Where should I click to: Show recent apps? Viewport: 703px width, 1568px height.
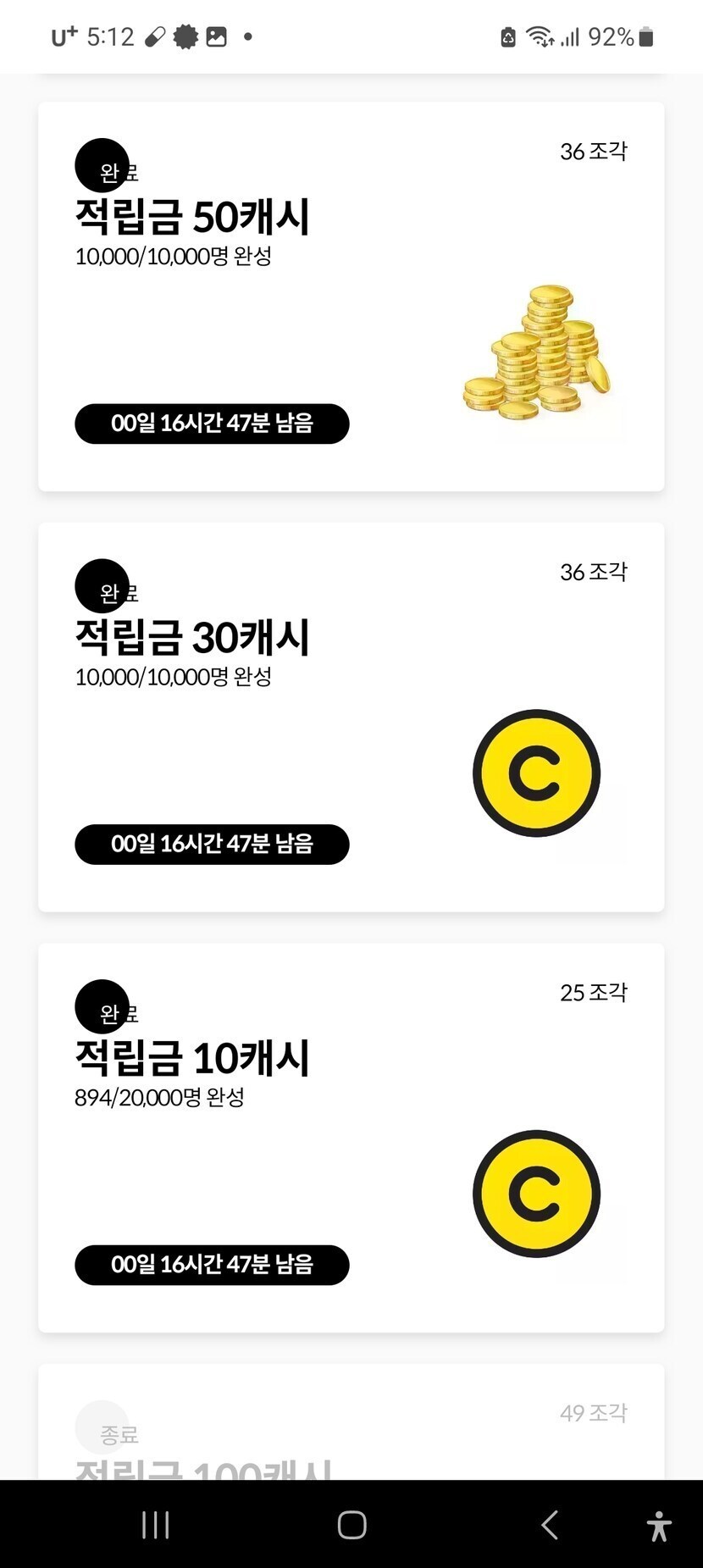point(156,1525)
